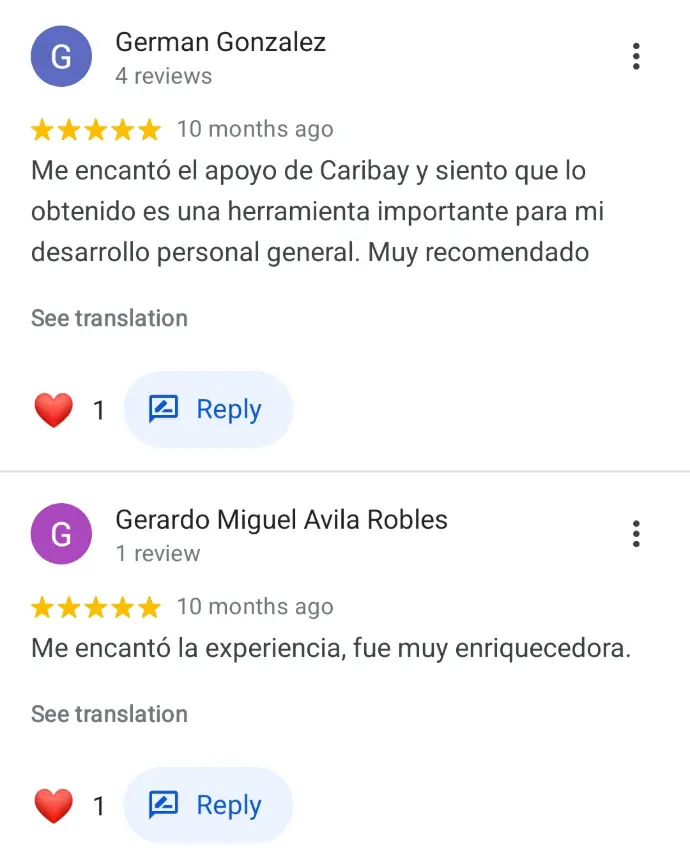Open overflow menu on Gerardo Miguel Avila Robles's review
This screenshot has height=862, width=690.
[636, 534]
